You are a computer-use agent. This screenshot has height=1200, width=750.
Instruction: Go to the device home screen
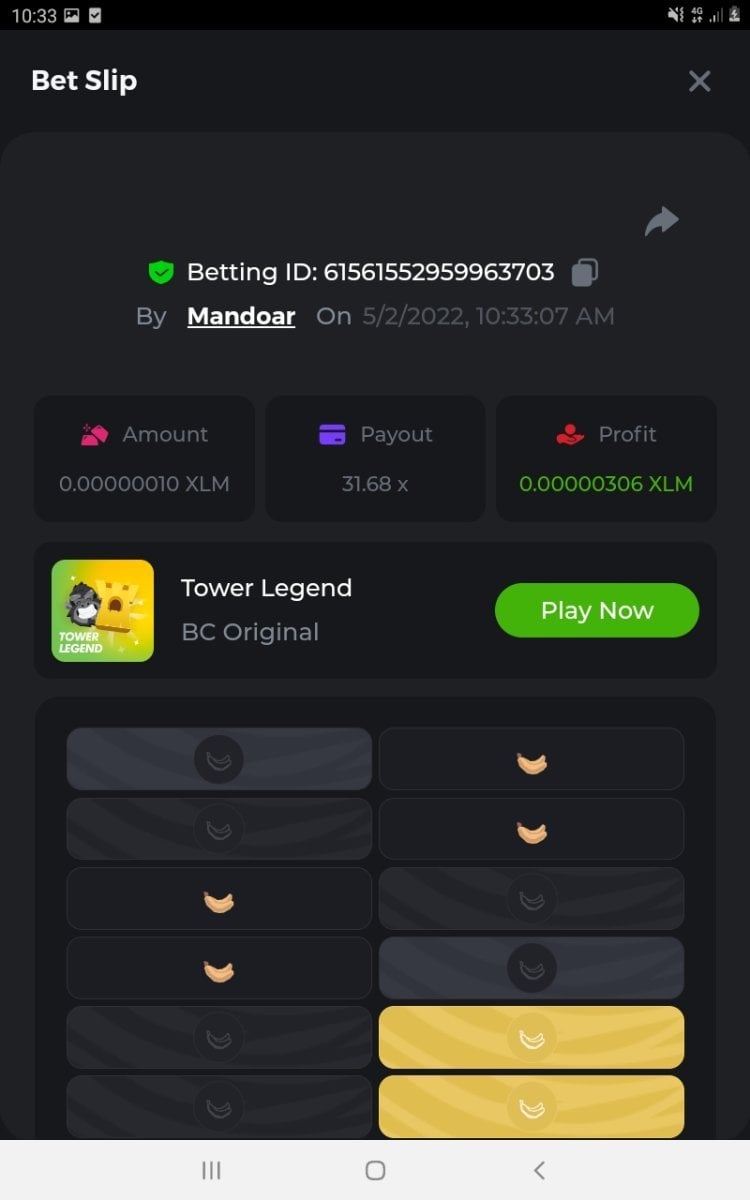tap(375, 1170)
